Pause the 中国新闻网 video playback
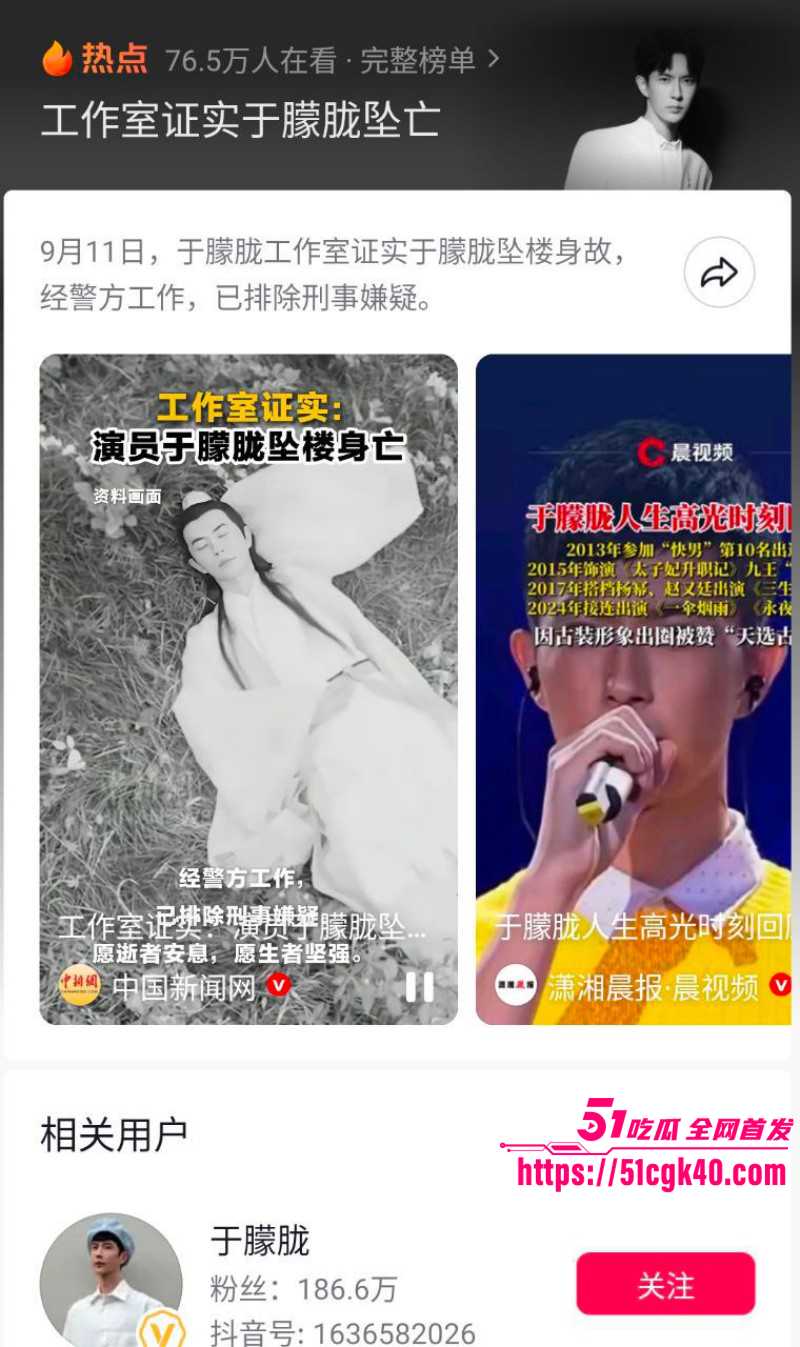 (x=419, y=989)
